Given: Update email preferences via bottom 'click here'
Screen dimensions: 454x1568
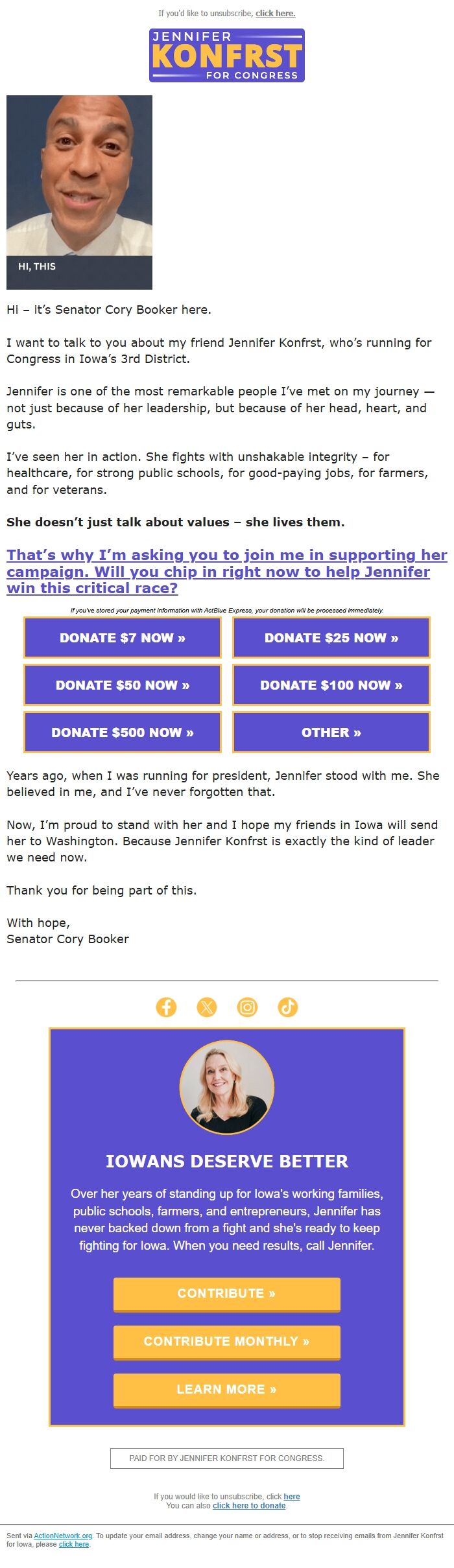Looking at the screenshot, I should (74, 1544).
